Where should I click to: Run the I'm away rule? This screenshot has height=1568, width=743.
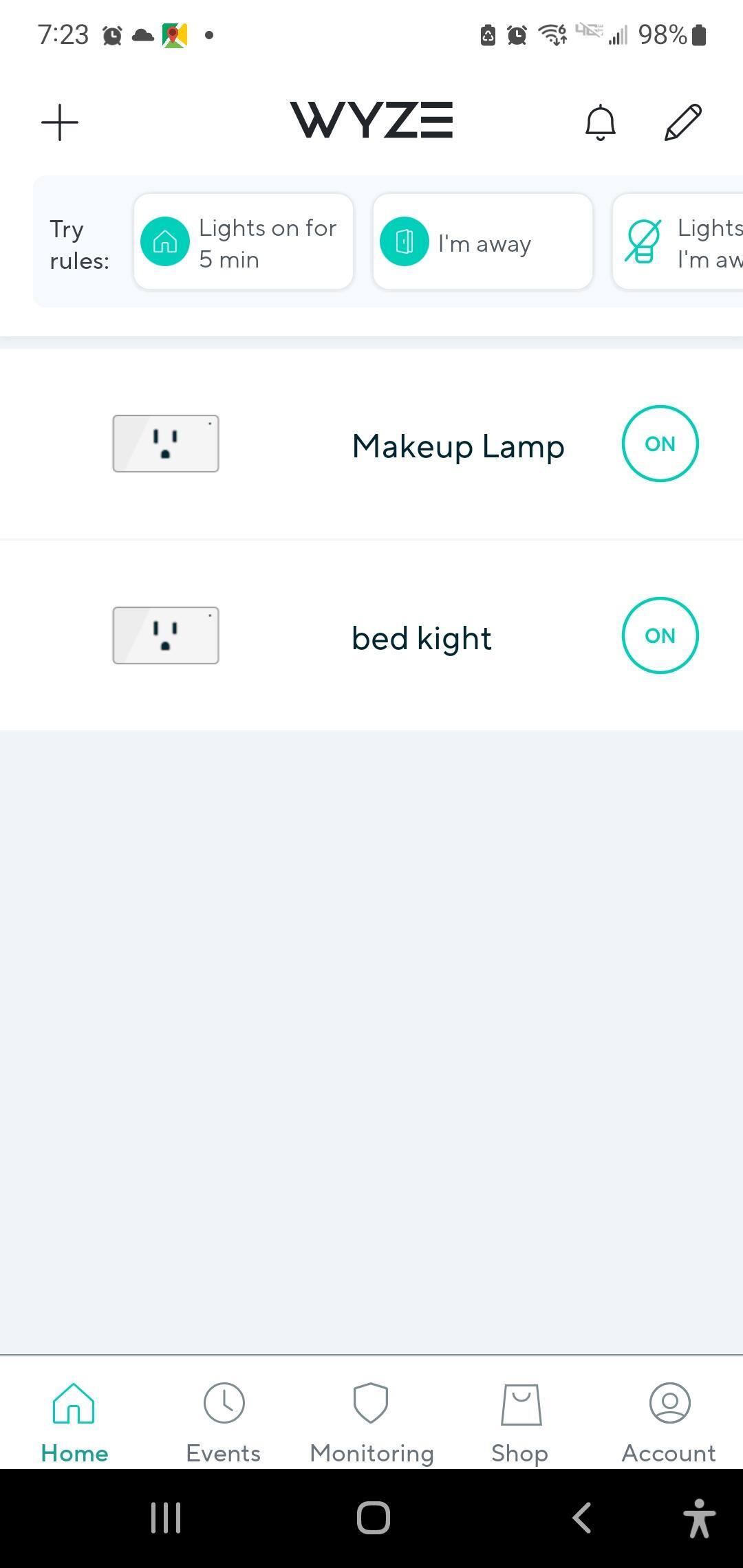[482, 242]
